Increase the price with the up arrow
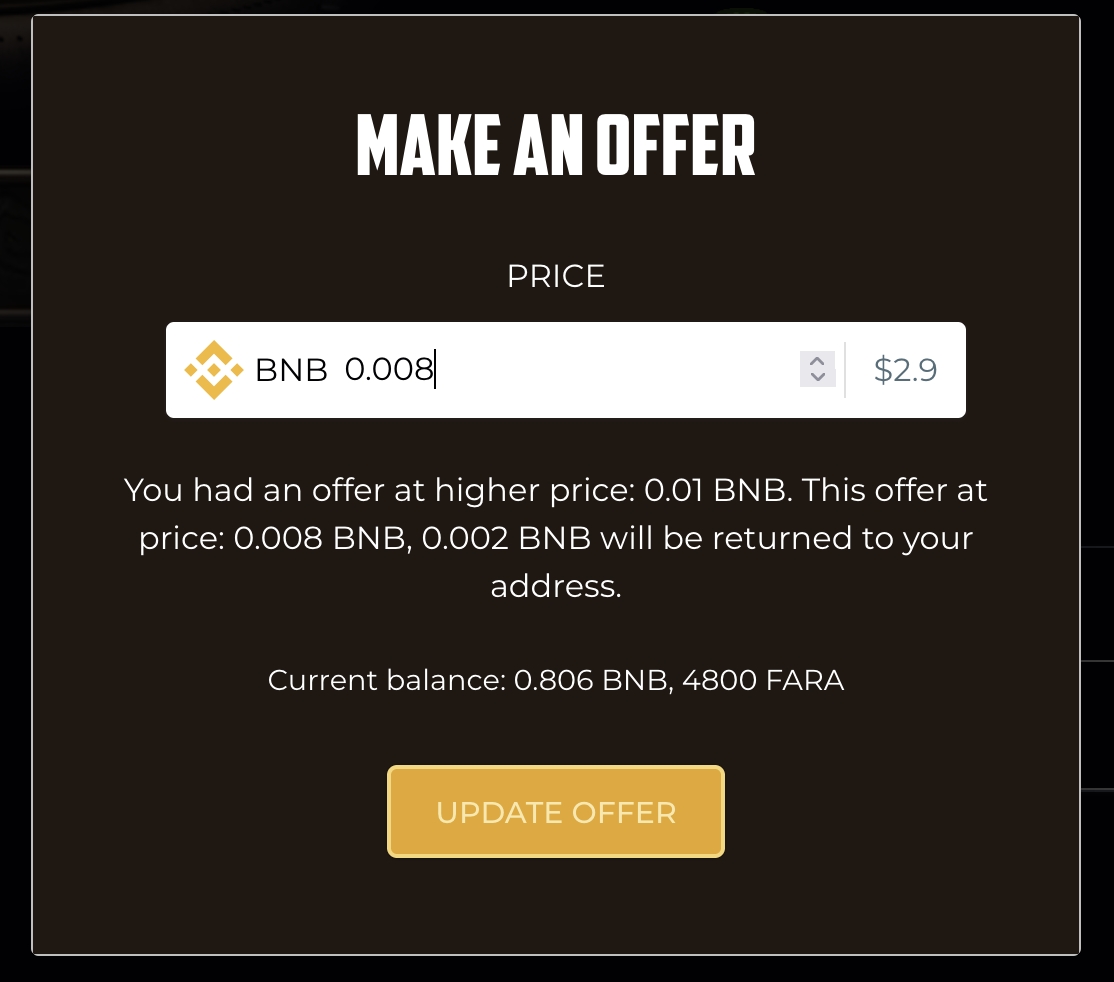The image size is (1114, 982). pos(817,362)
